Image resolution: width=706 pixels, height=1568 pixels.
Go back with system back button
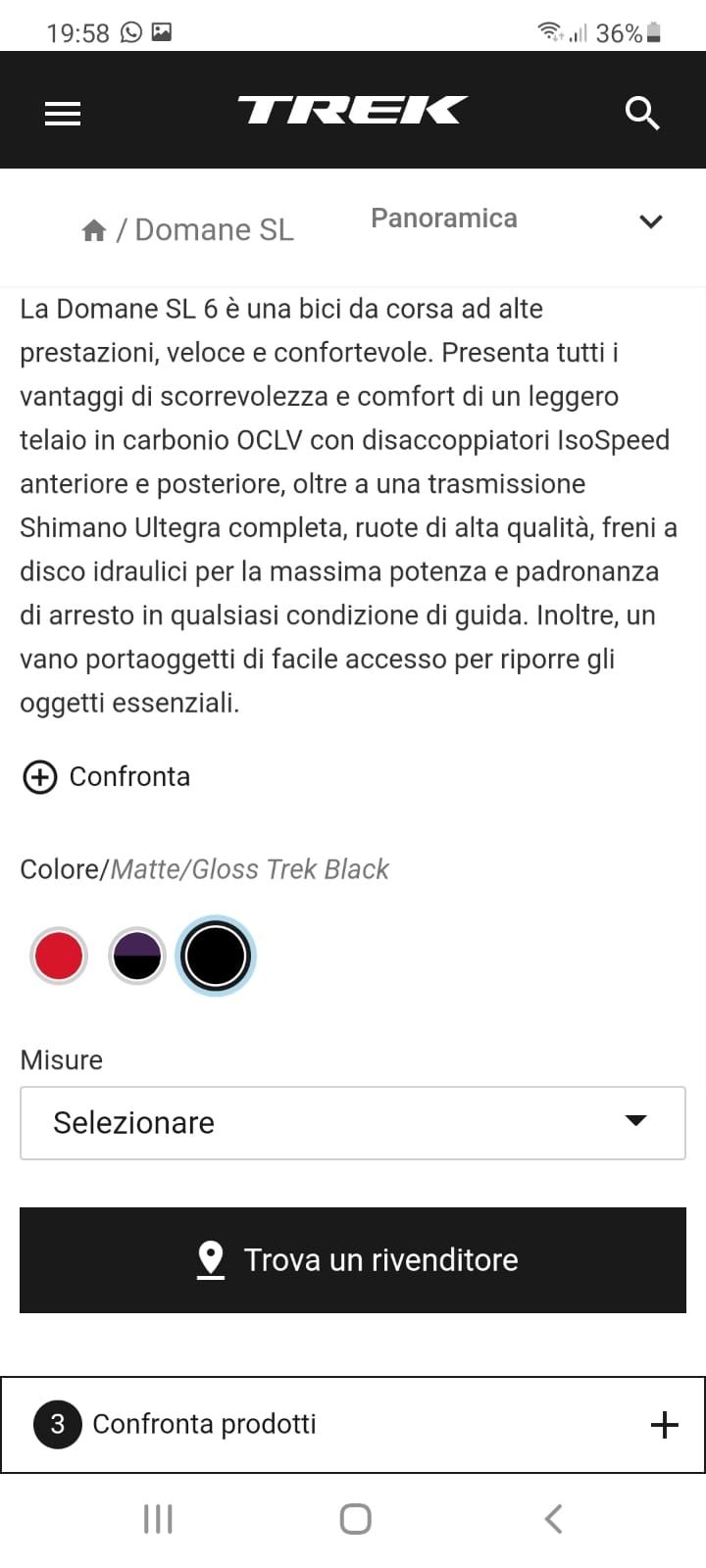coord(553,1519)
